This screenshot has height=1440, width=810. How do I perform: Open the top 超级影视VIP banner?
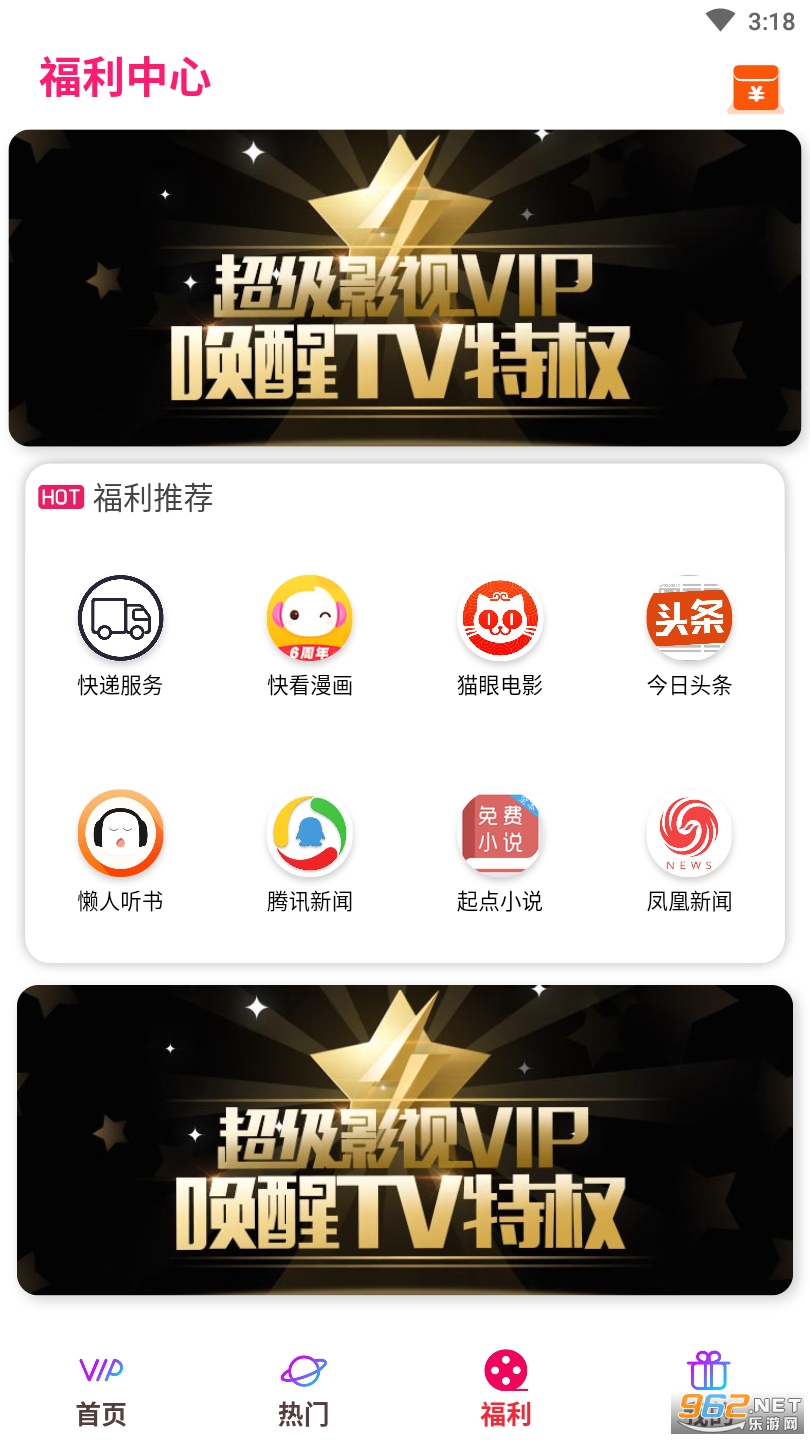tap(404, 288)
